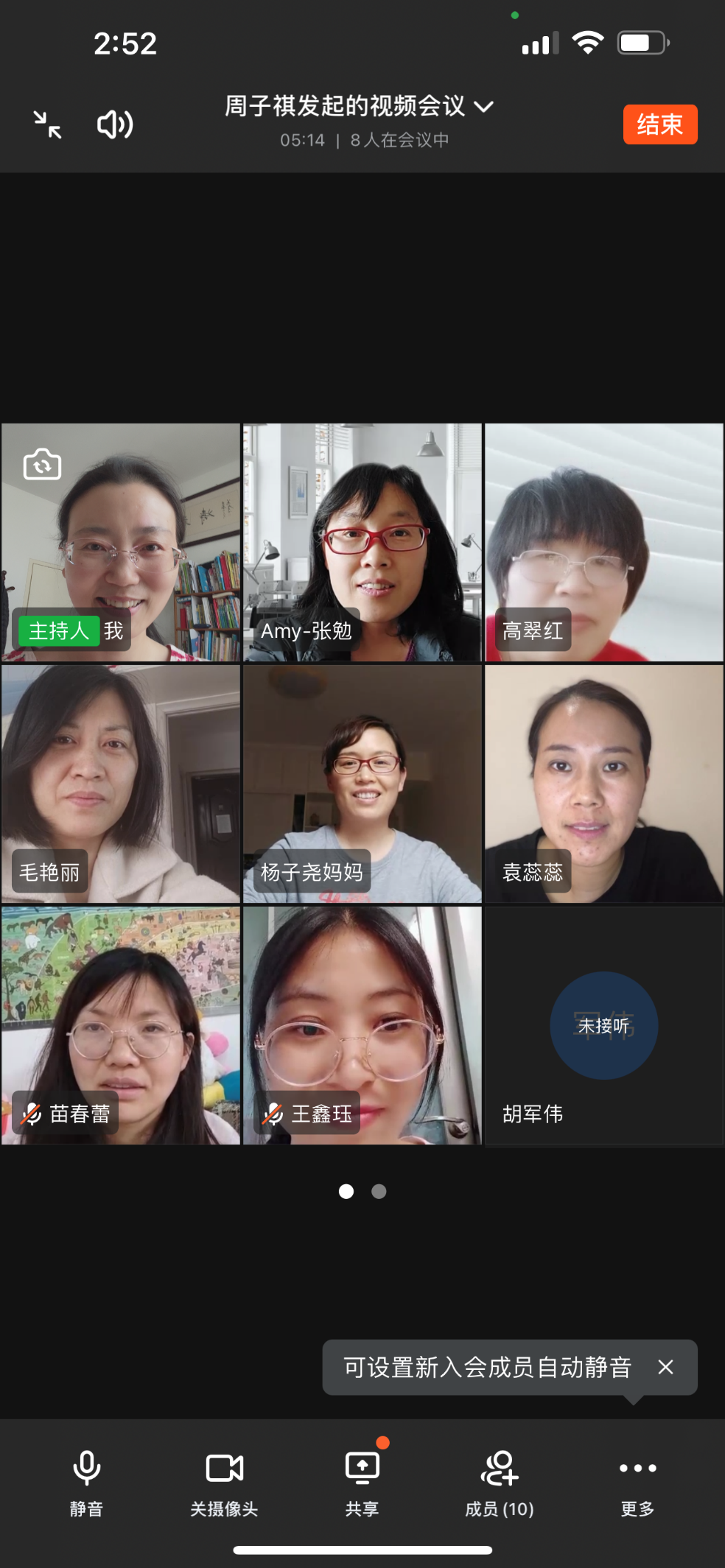Screen dimensions: 725x1568
Task: Expand the meeting title dropdown
Action: 483,107
